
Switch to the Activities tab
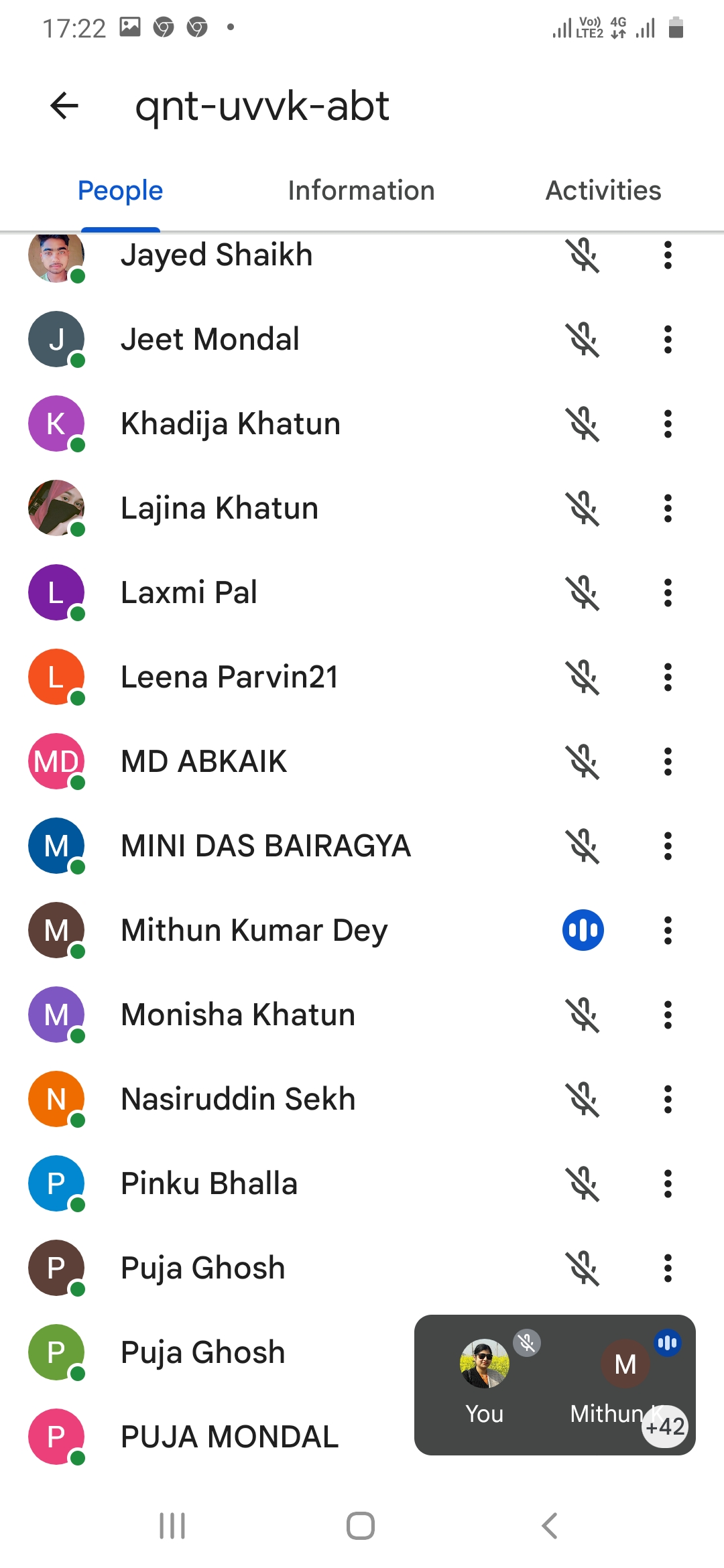pos(603,191)
